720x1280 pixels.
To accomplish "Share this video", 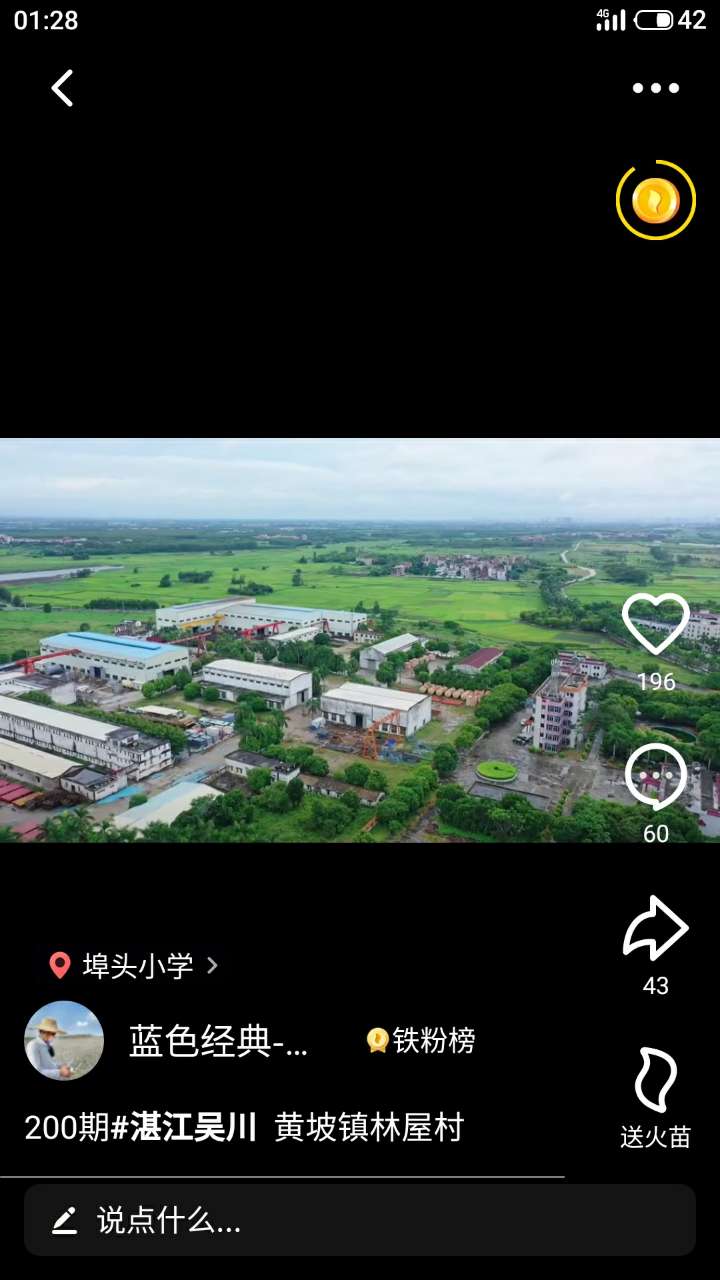I will coord(656,929).
